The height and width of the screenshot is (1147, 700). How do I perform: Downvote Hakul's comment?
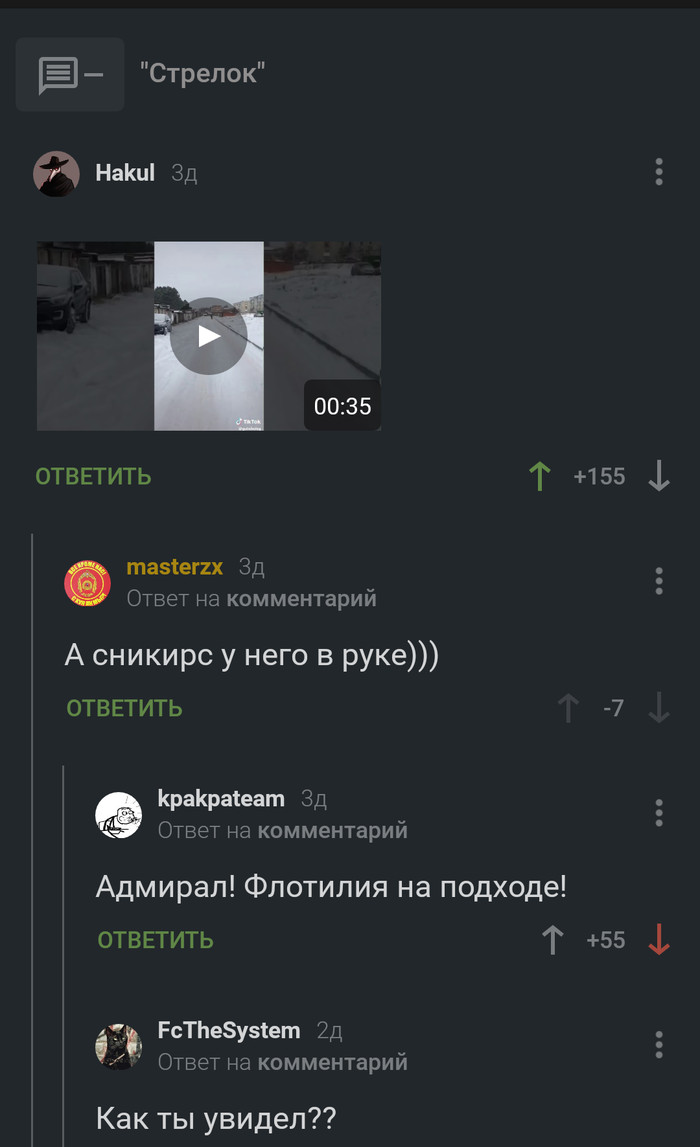(x=658, y=477)
